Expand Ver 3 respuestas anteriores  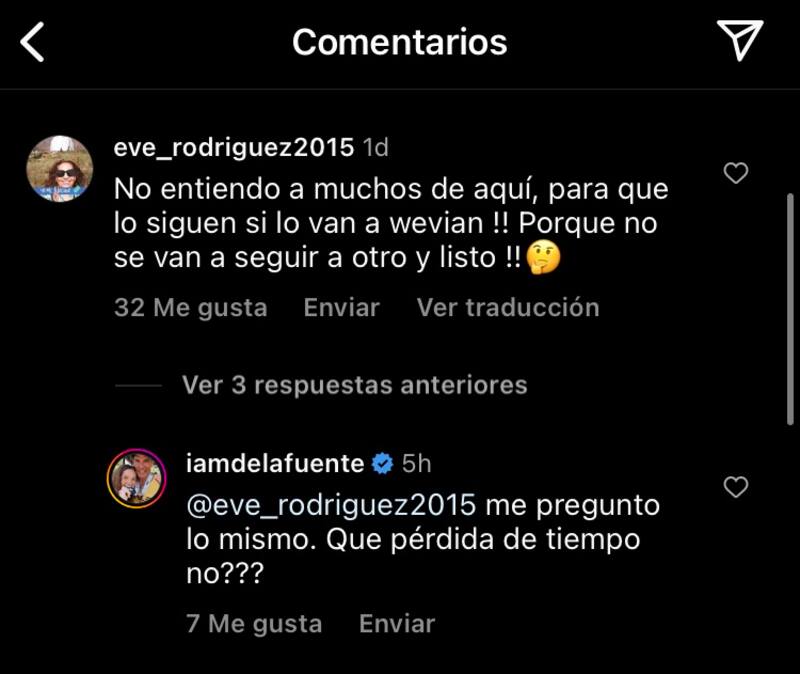pos(354,385)
